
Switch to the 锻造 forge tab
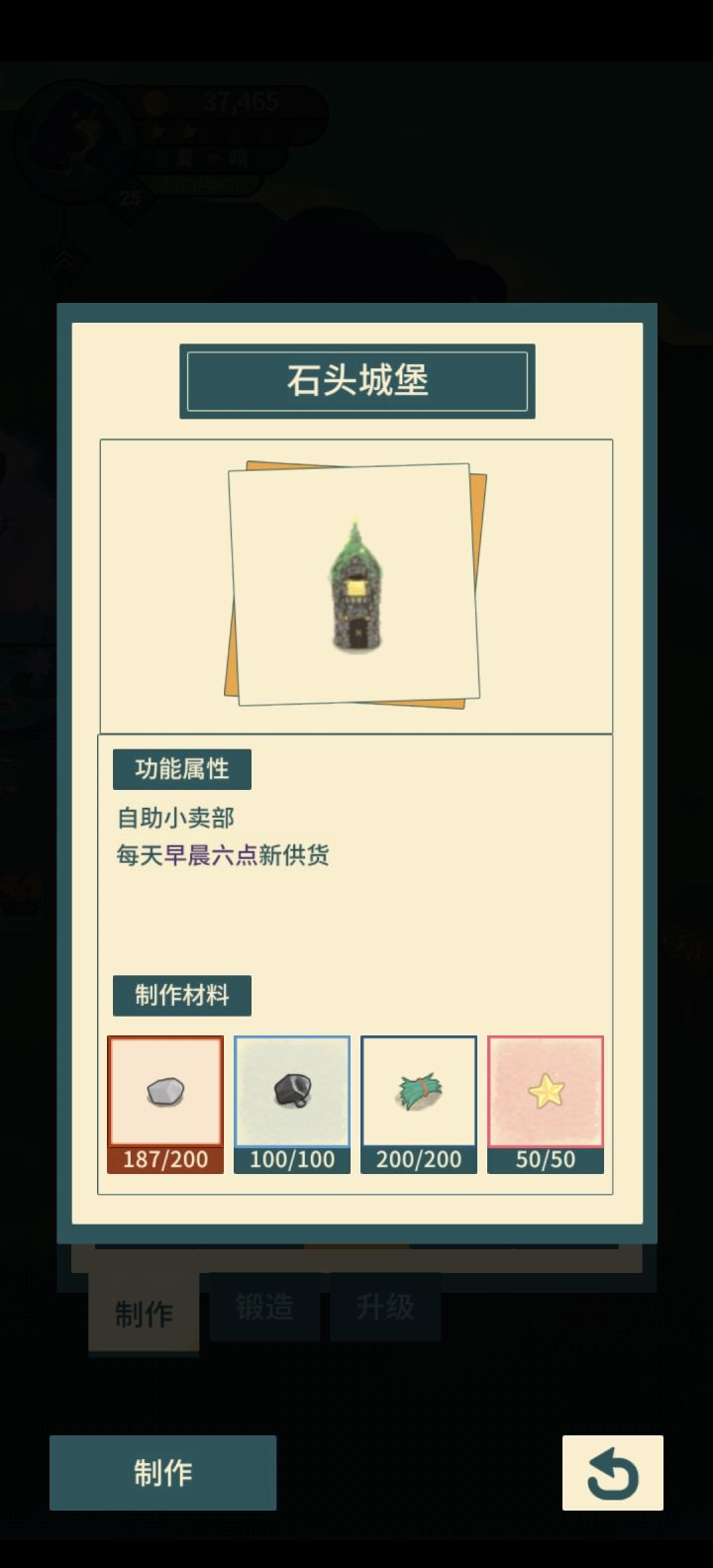coord(264,1307)
